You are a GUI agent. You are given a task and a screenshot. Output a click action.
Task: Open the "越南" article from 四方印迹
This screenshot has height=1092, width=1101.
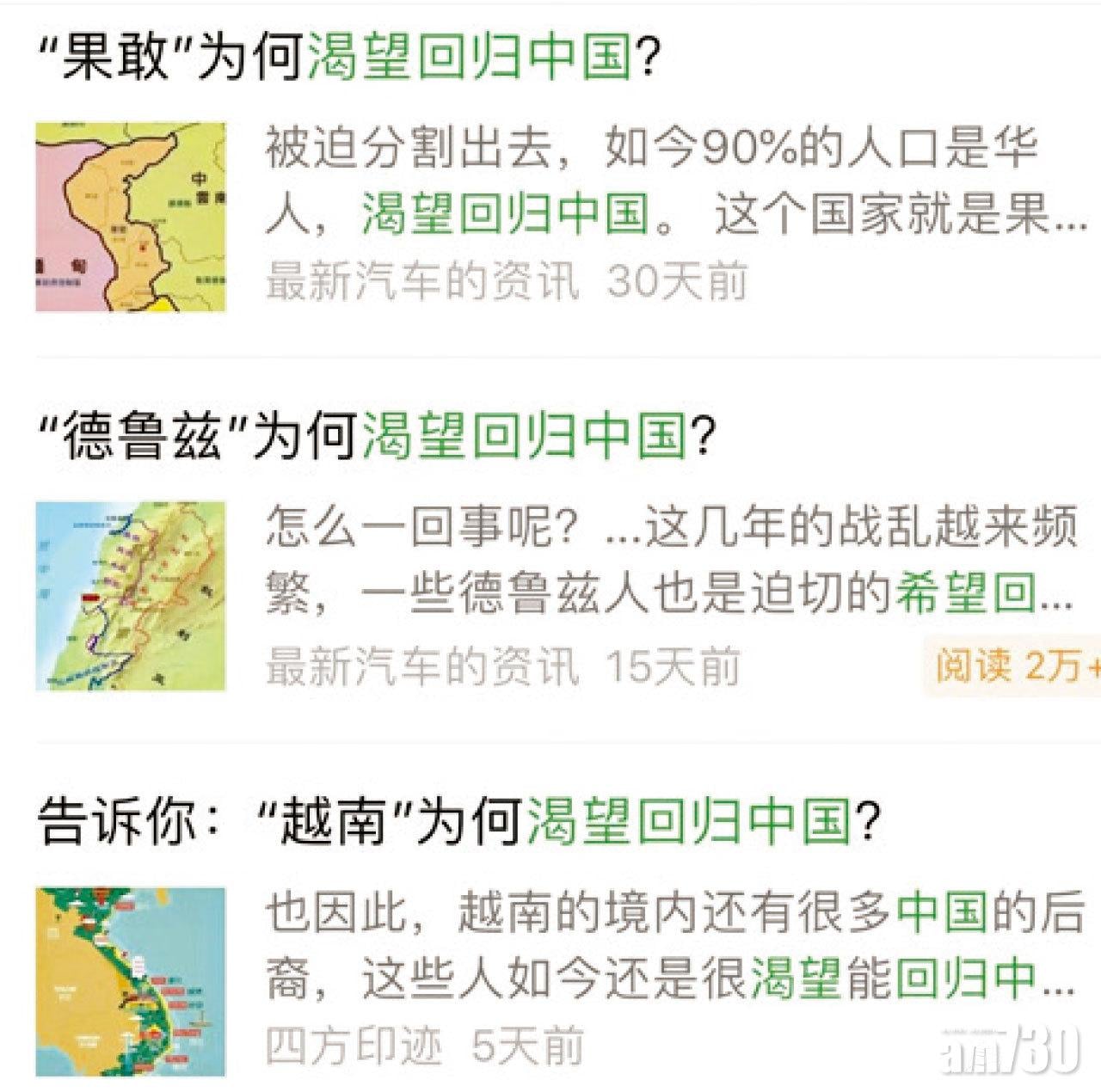pos(460,819)
